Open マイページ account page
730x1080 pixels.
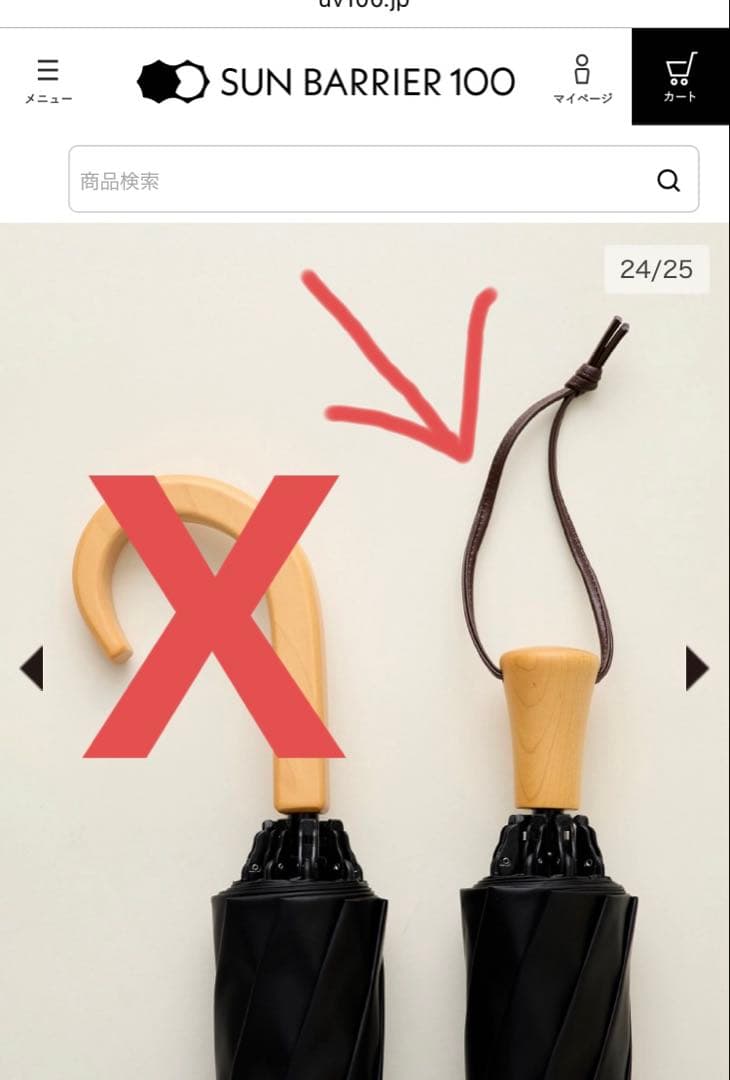click(x=582, y=80)
